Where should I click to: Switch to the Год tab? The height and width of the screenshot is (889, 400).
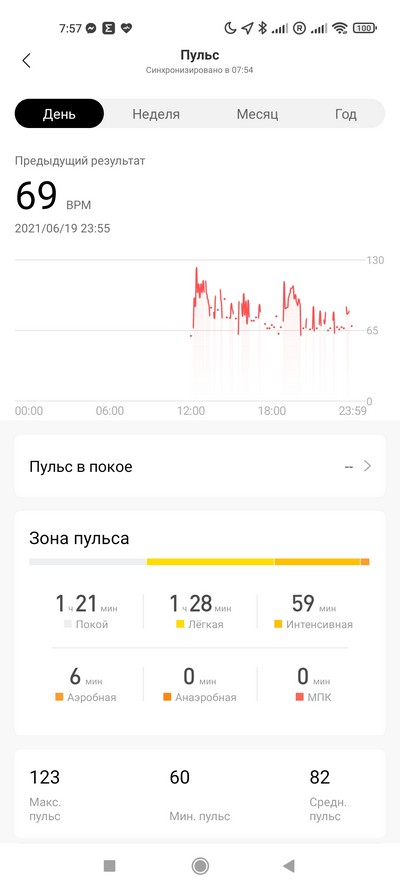[346, 114]
